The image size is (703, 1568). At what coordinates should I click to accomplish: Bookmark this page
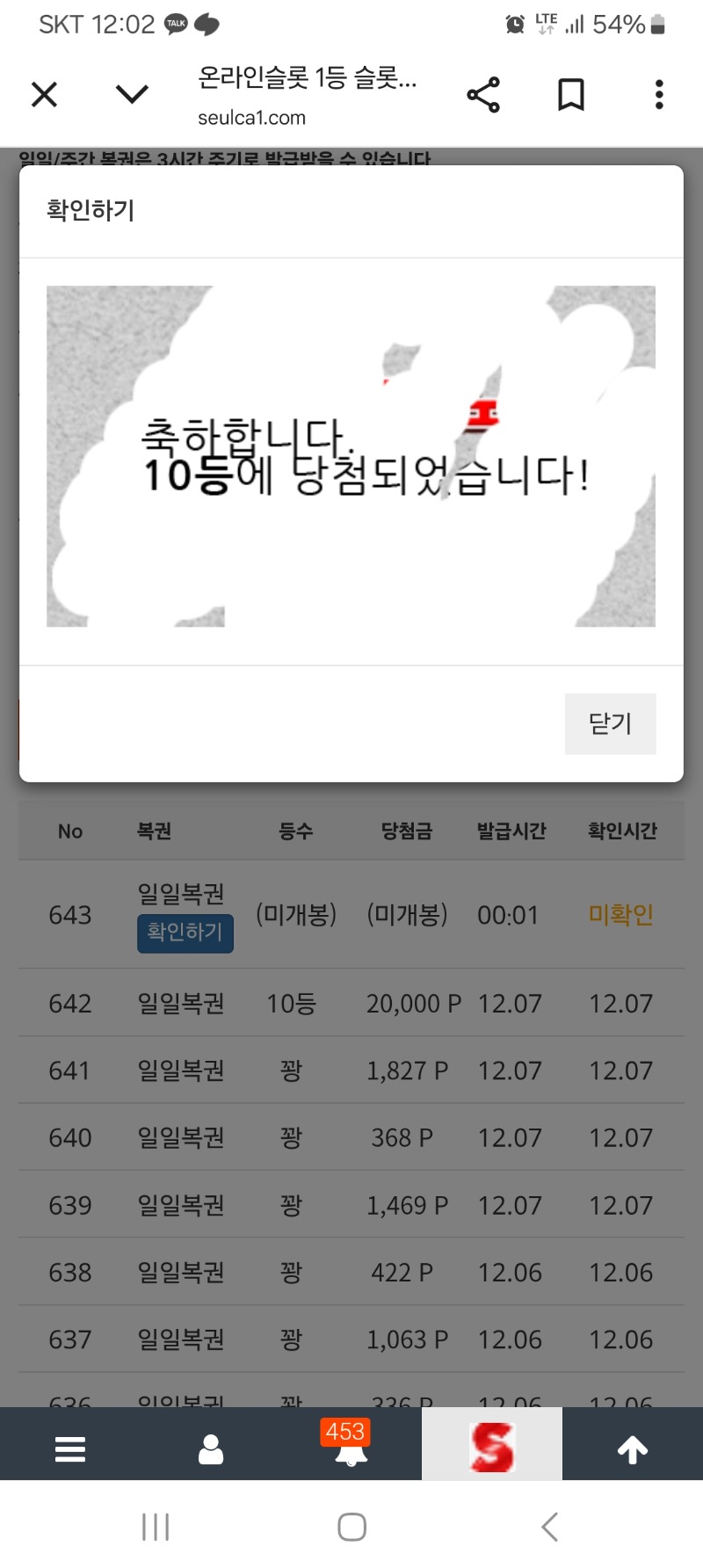[571, 94]
